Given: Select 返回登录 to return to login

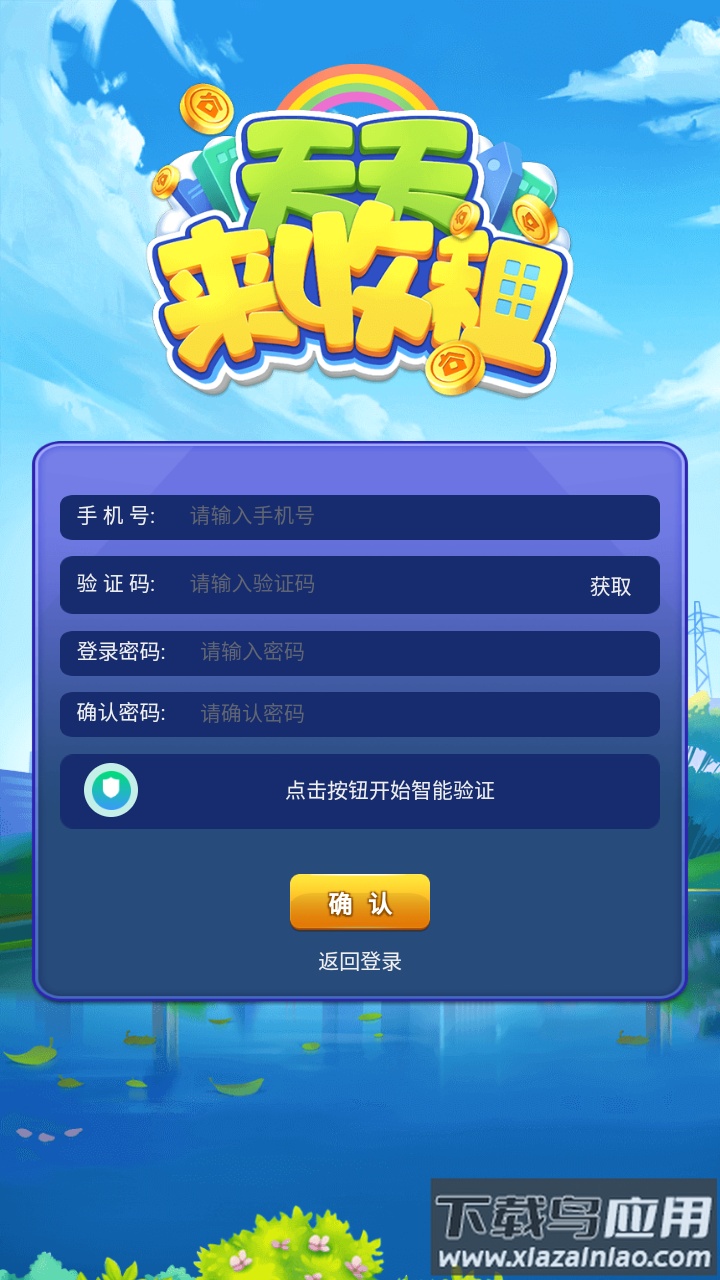Looking at the screenshot, I should [x=359, y=960].
